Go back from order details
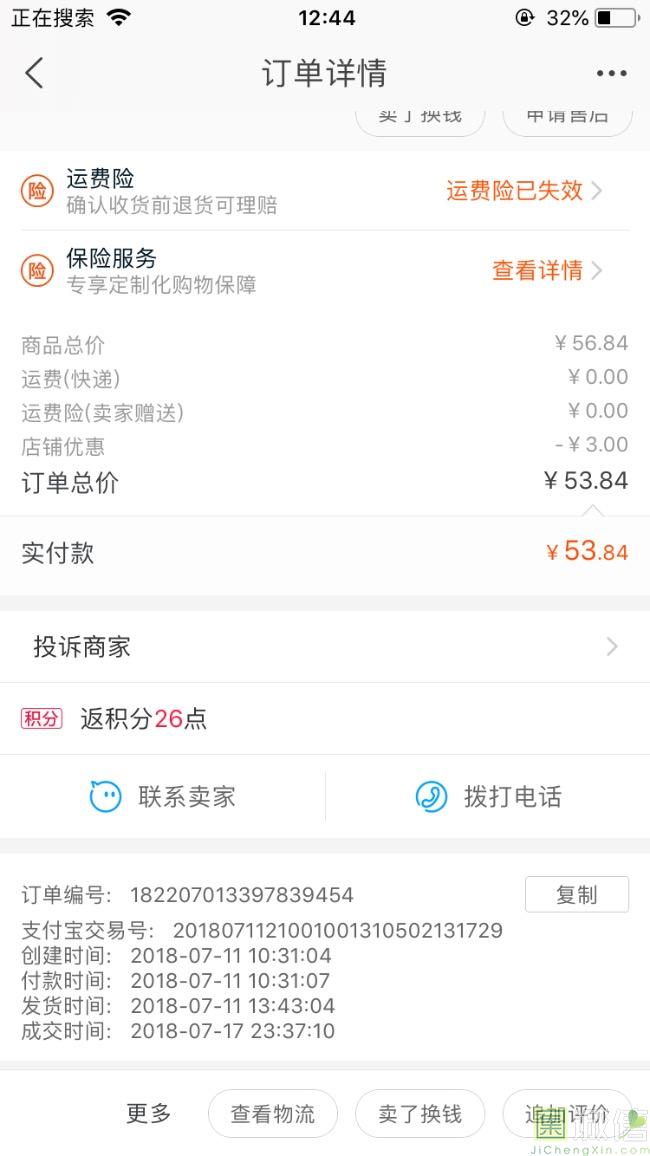Screen dimensions: 650x1156 (35, 73)
